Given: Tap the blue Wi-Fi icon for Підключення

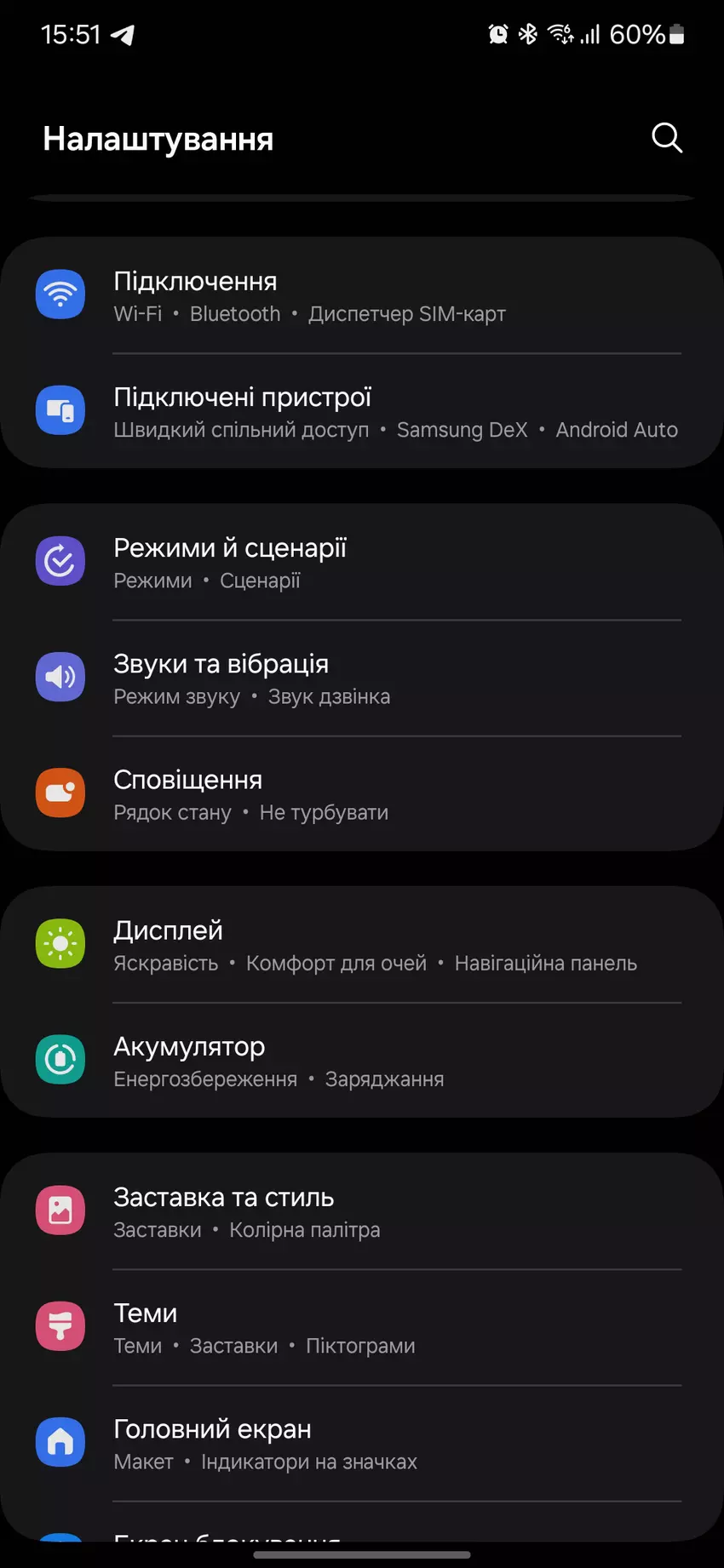Looking at the screenshot, I should click(60, 294).
